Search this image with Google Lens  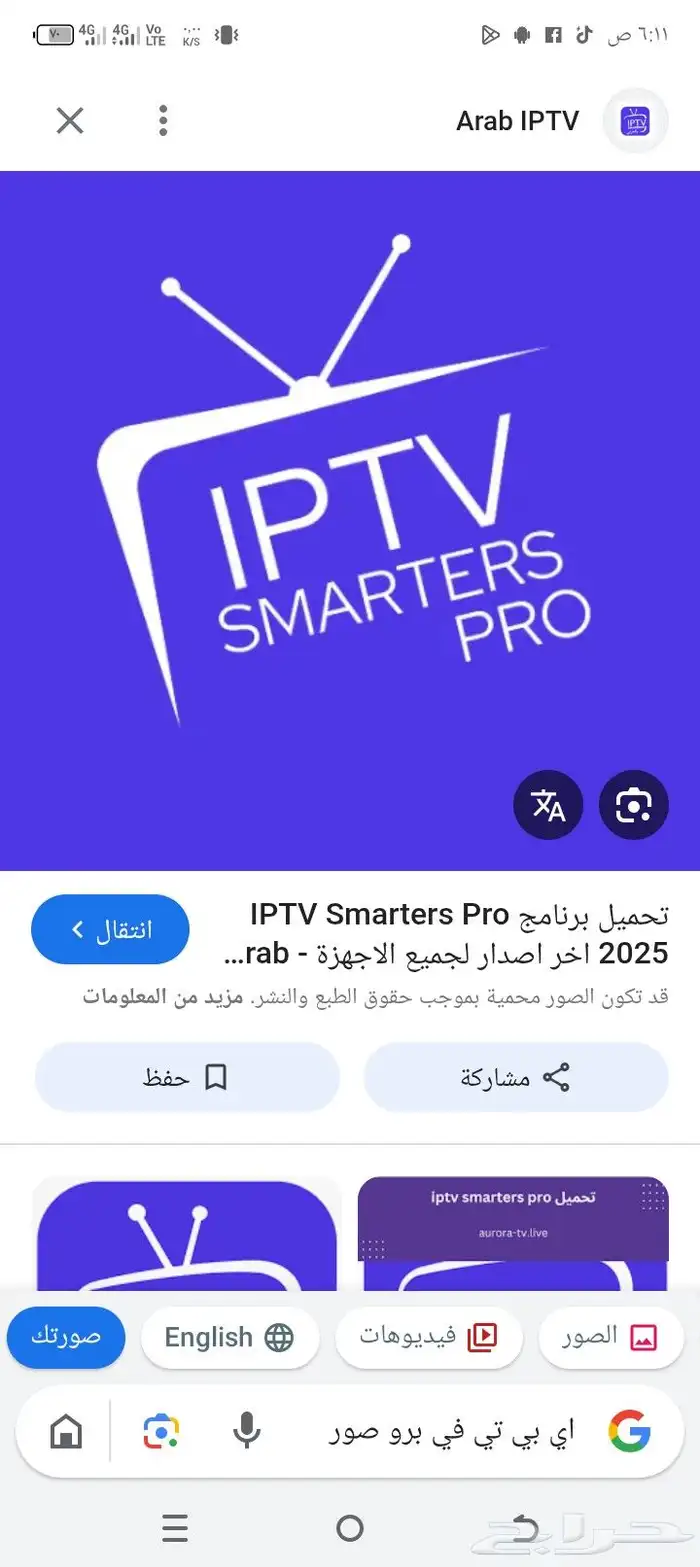tap(633, 805)
